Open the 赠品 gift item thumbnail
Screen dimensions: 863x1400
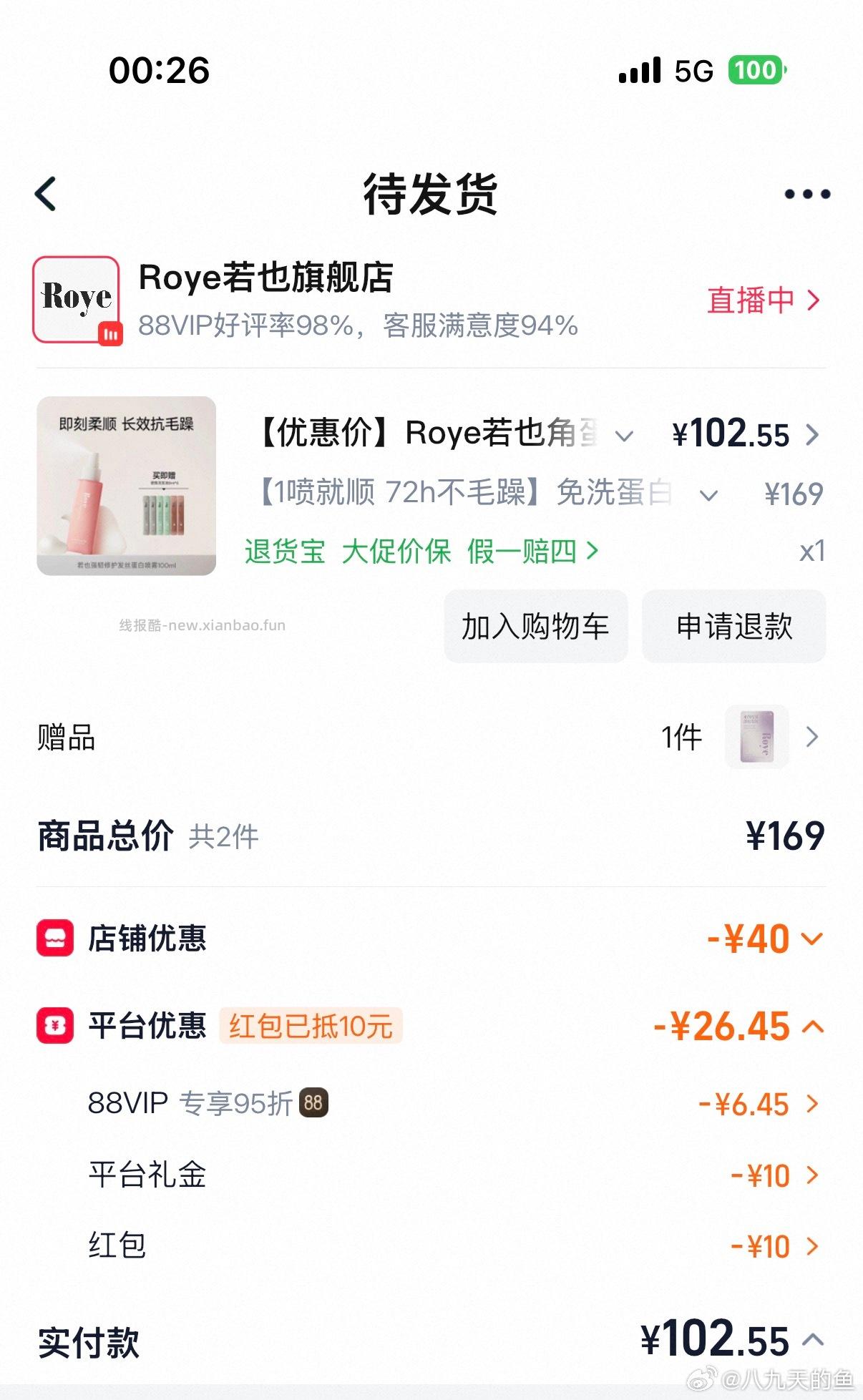pyautogui.click(x=756, y=736)
